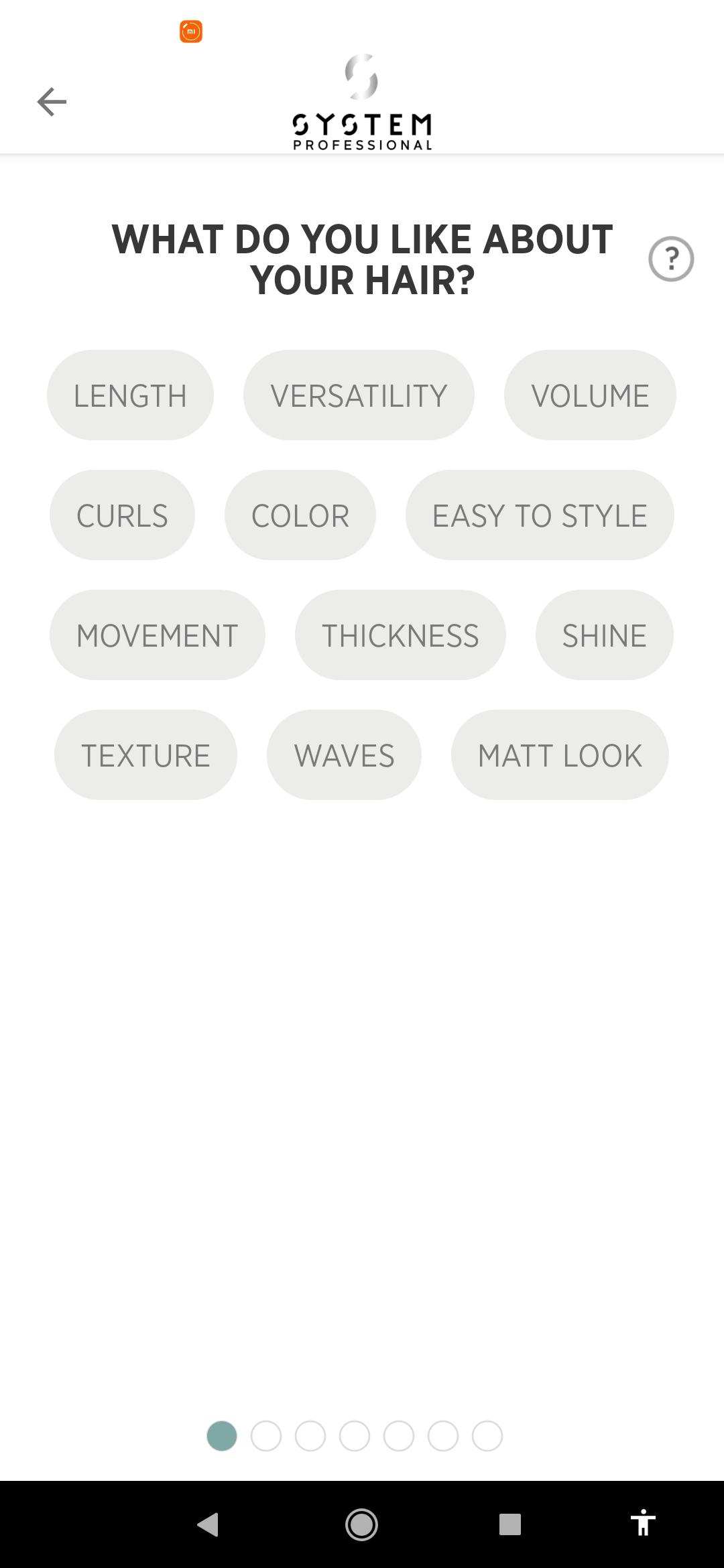Screen dimensions: 724x1568
Task: Select MATT LOOK
Action: tap(560, 755)
